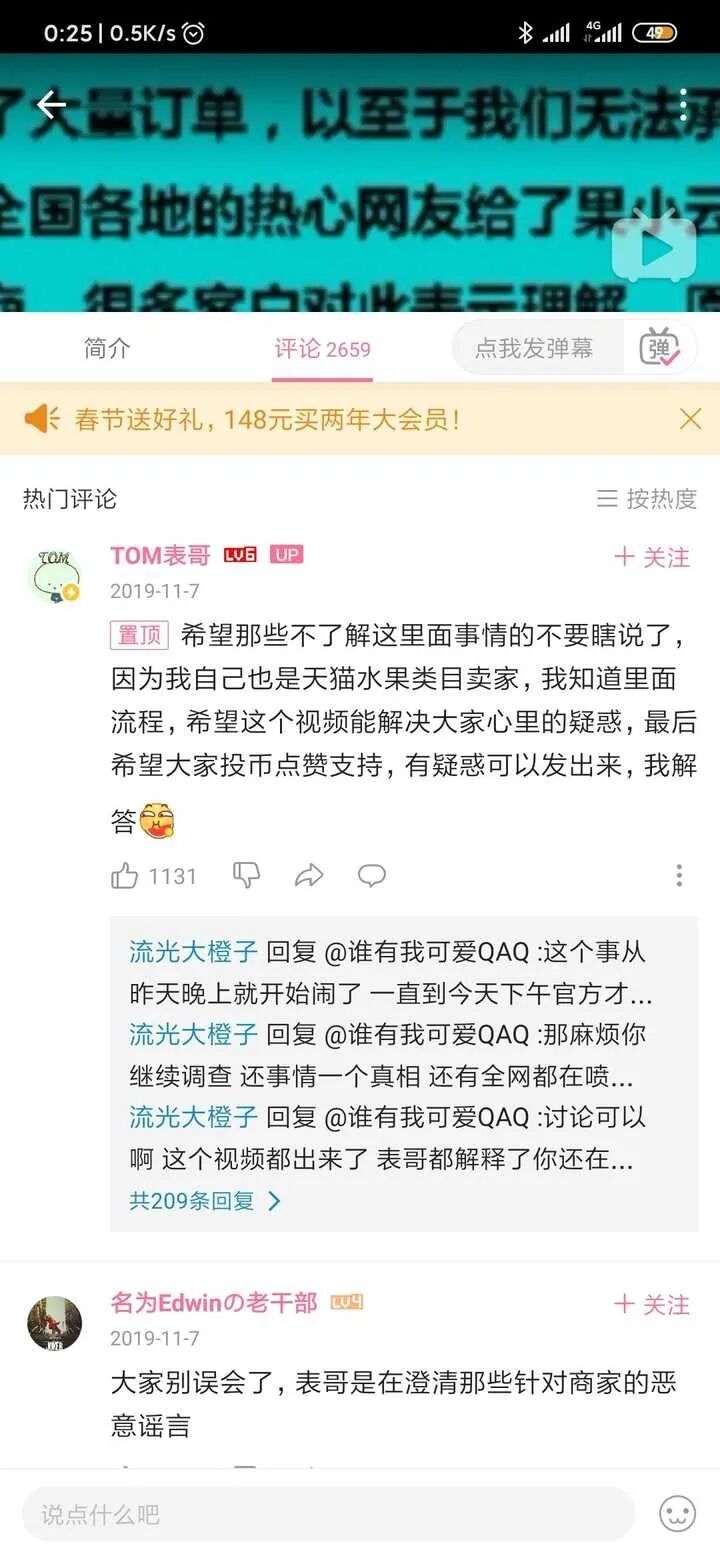Open the video overflow menu
This screenshot has height=1560, width=720.
tap(683, 104)
